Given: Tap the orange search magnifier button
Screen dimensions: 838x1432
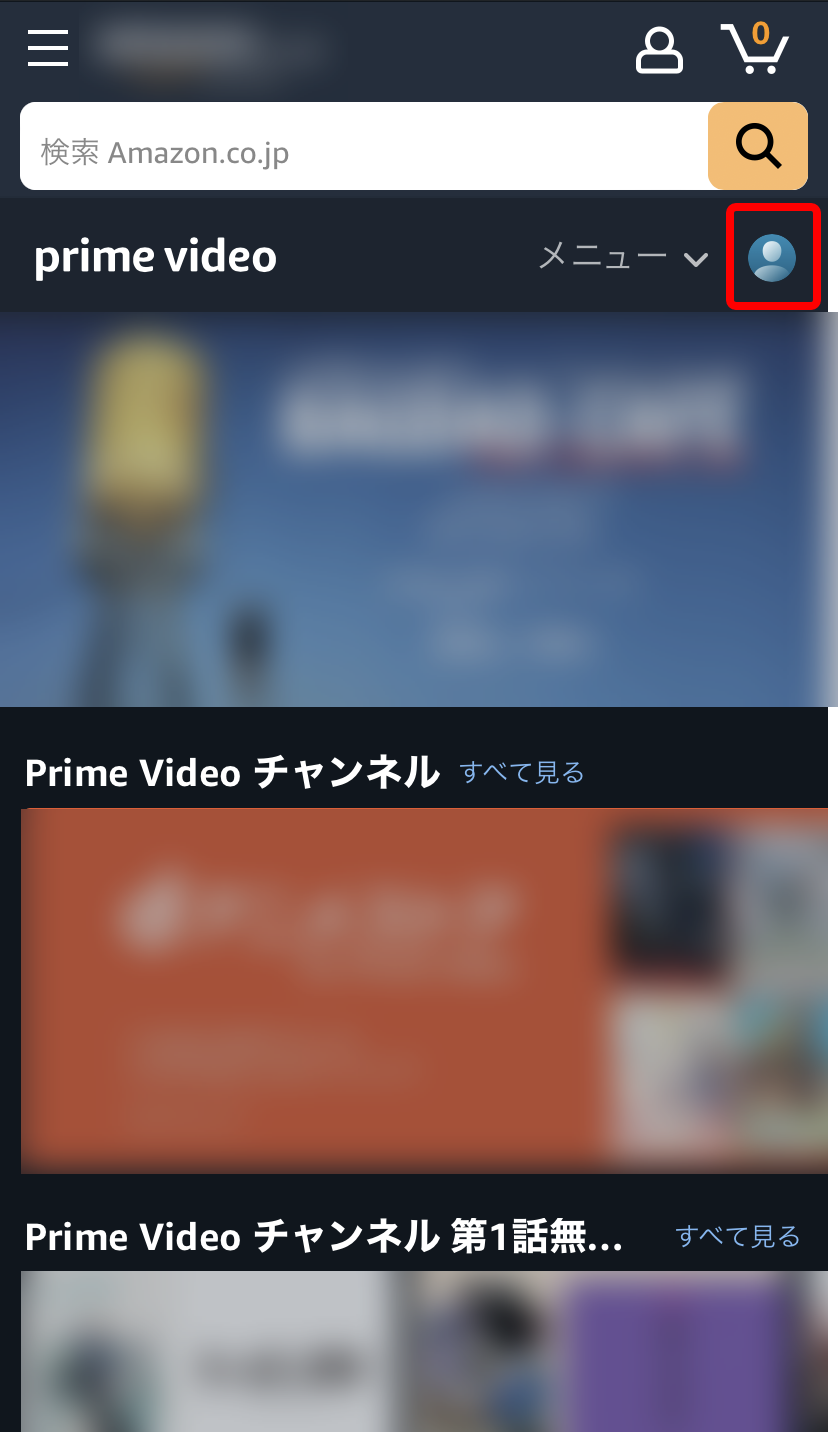Looking at the screenshot, I should point(758,146).
